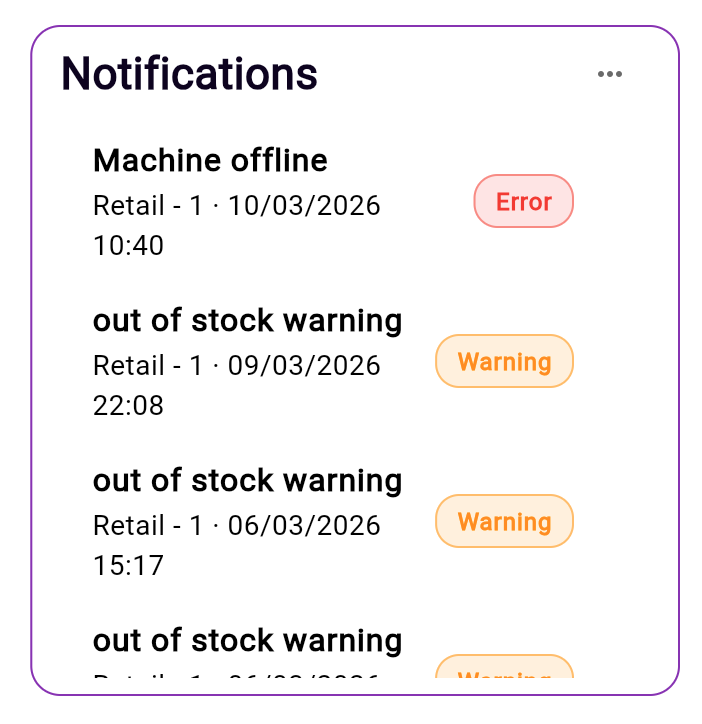Open the Machine offline notification
This screenshot has width=702, height=724.
coord(210,161)
